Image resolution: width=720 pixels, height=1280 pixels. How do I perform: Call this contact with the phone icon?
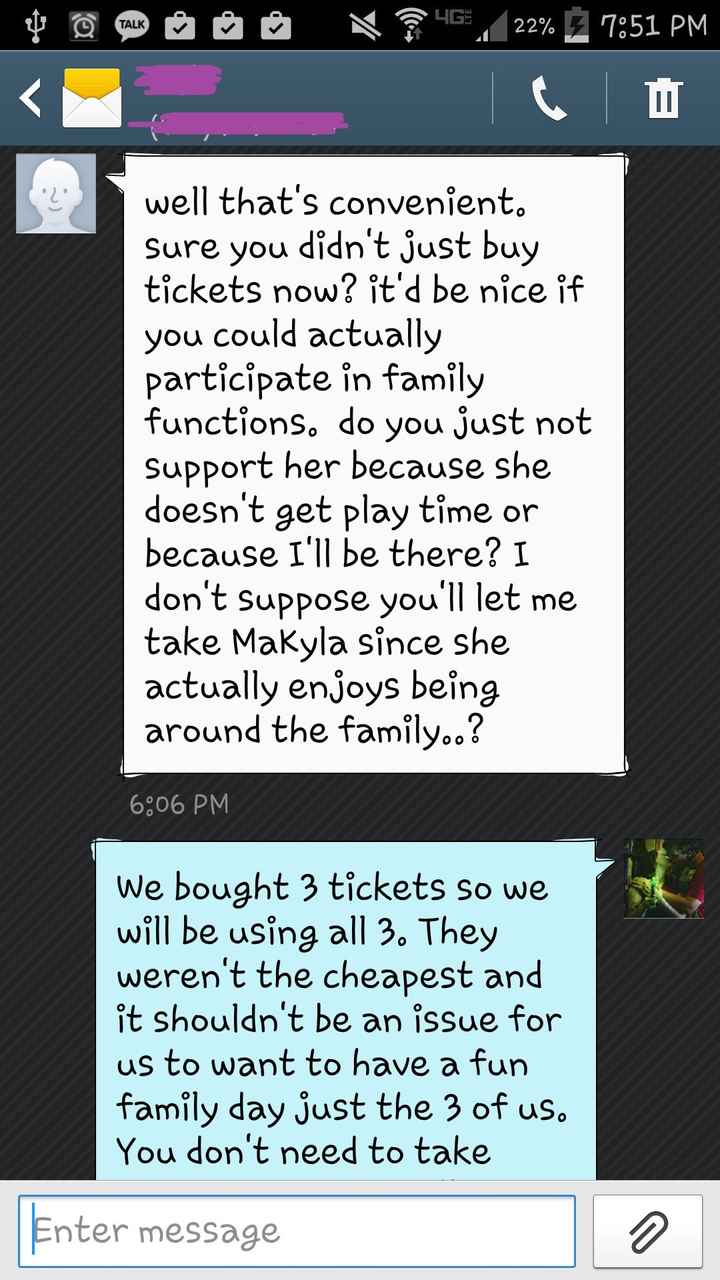548,99
